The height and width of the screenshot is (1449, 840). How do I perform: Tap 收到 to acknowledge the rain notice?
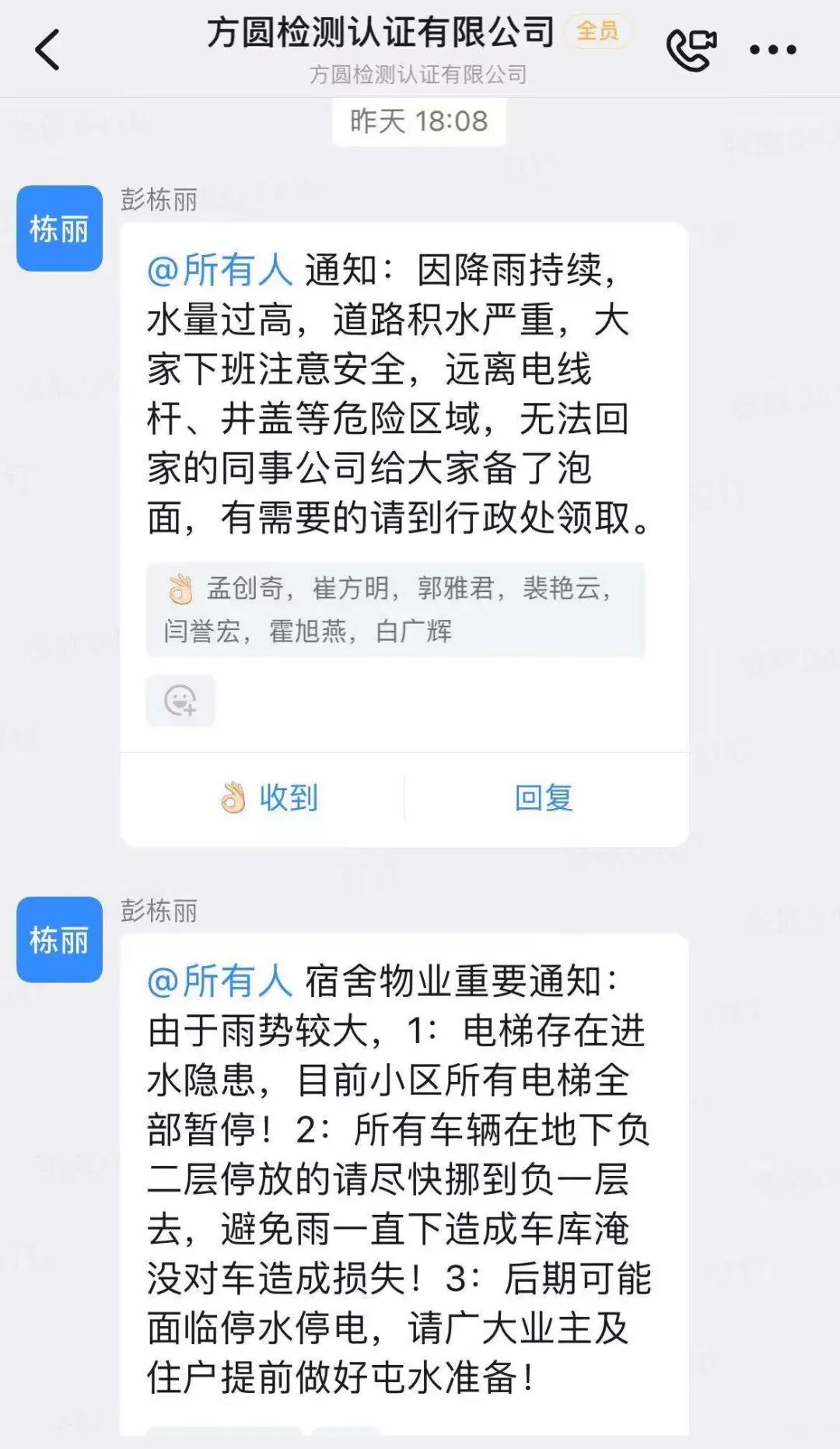[269, 798]
